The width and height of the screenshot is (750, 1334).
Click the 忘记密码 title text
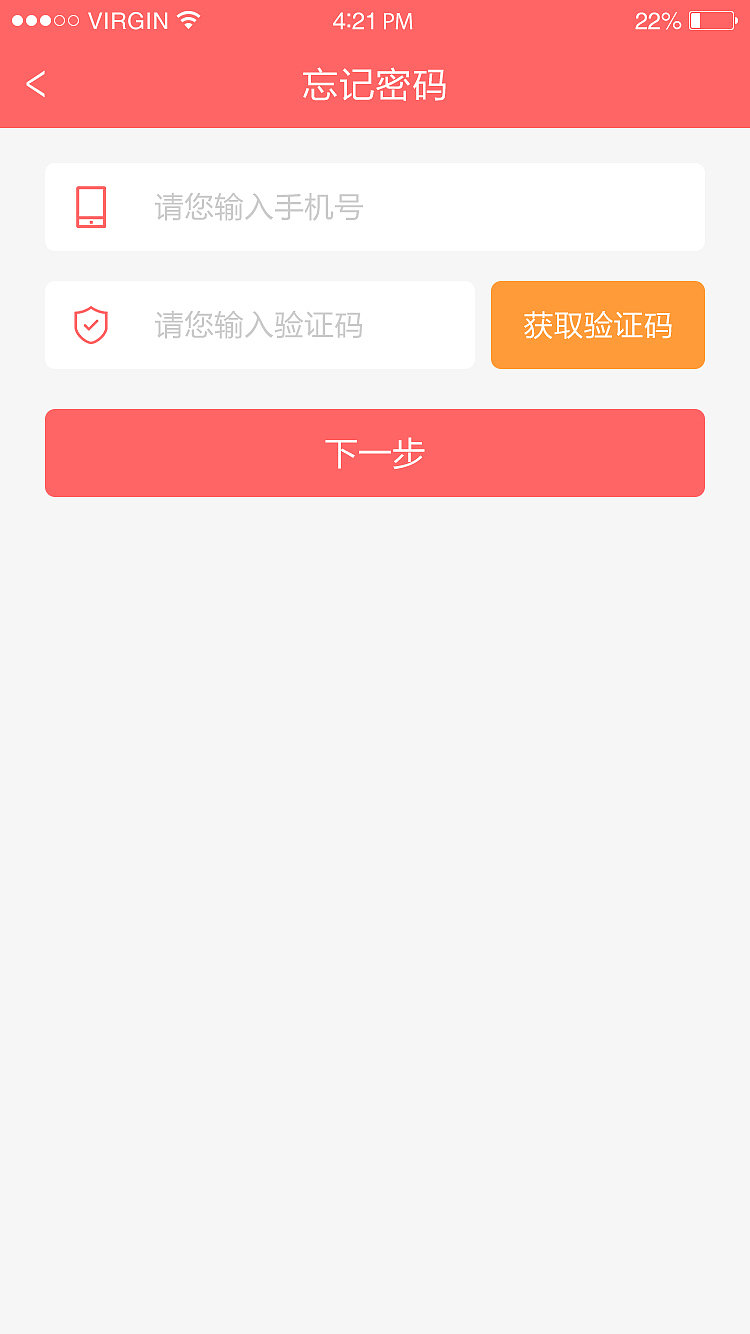(375, 86)
